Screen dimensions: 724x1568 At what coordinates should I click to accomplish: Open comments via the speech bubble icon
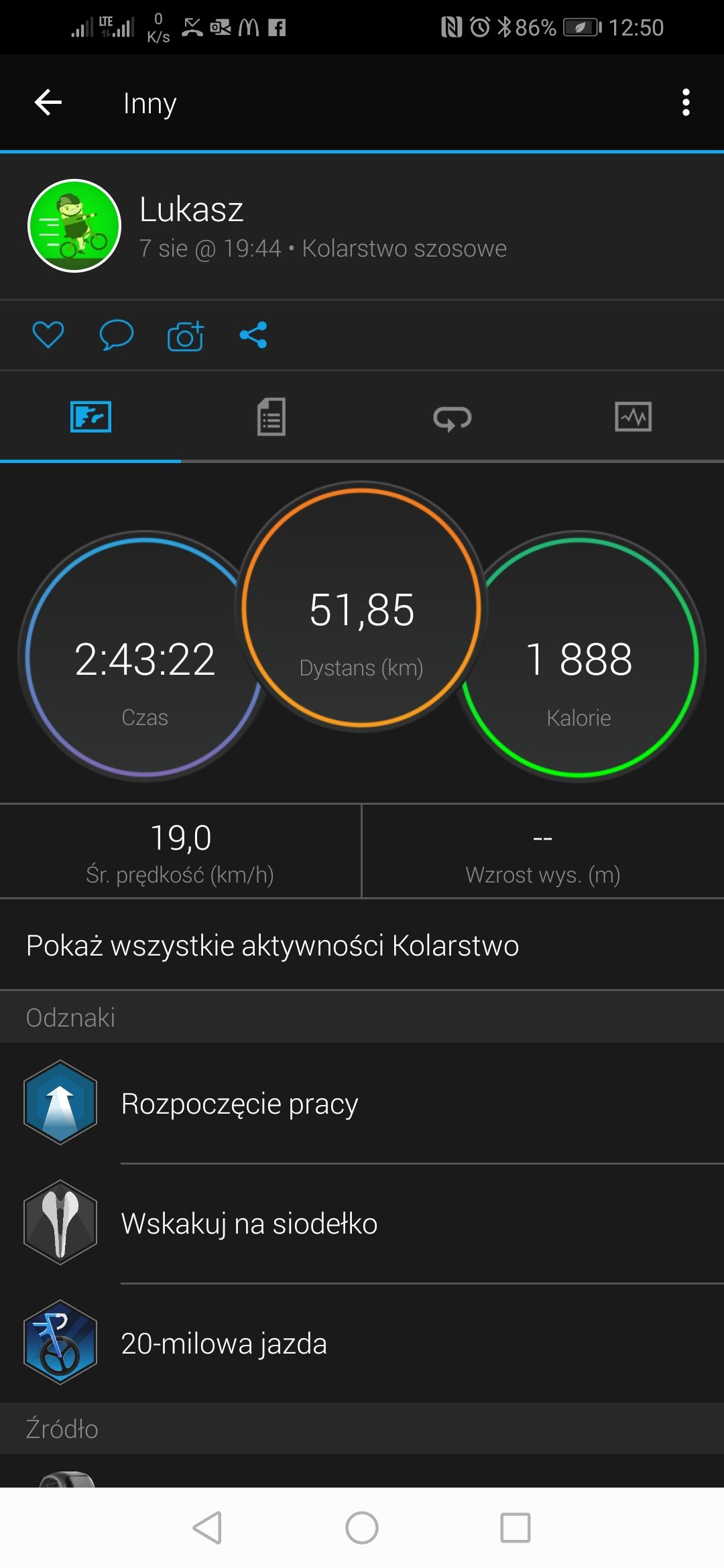[117, 335]
